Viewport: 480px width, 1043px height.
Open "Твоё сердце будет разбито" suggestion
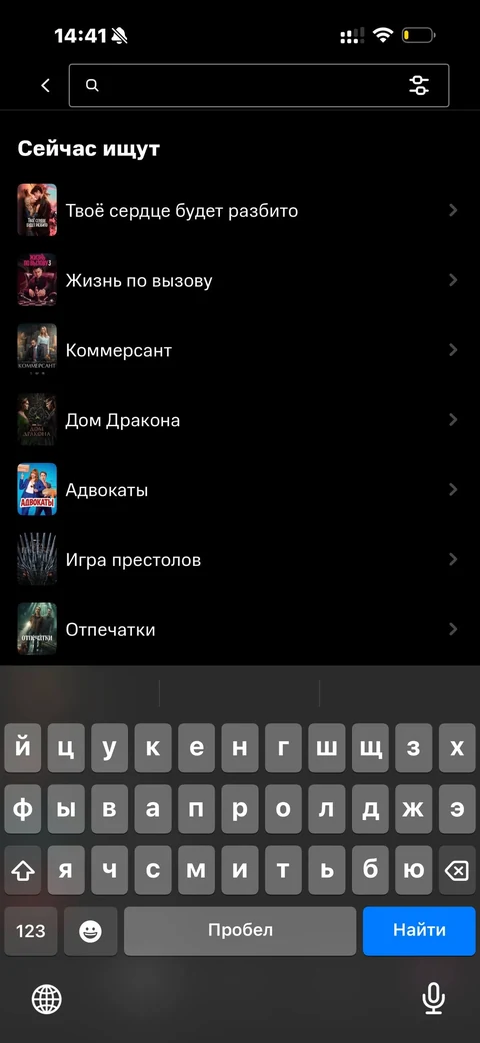click(240, 210)
